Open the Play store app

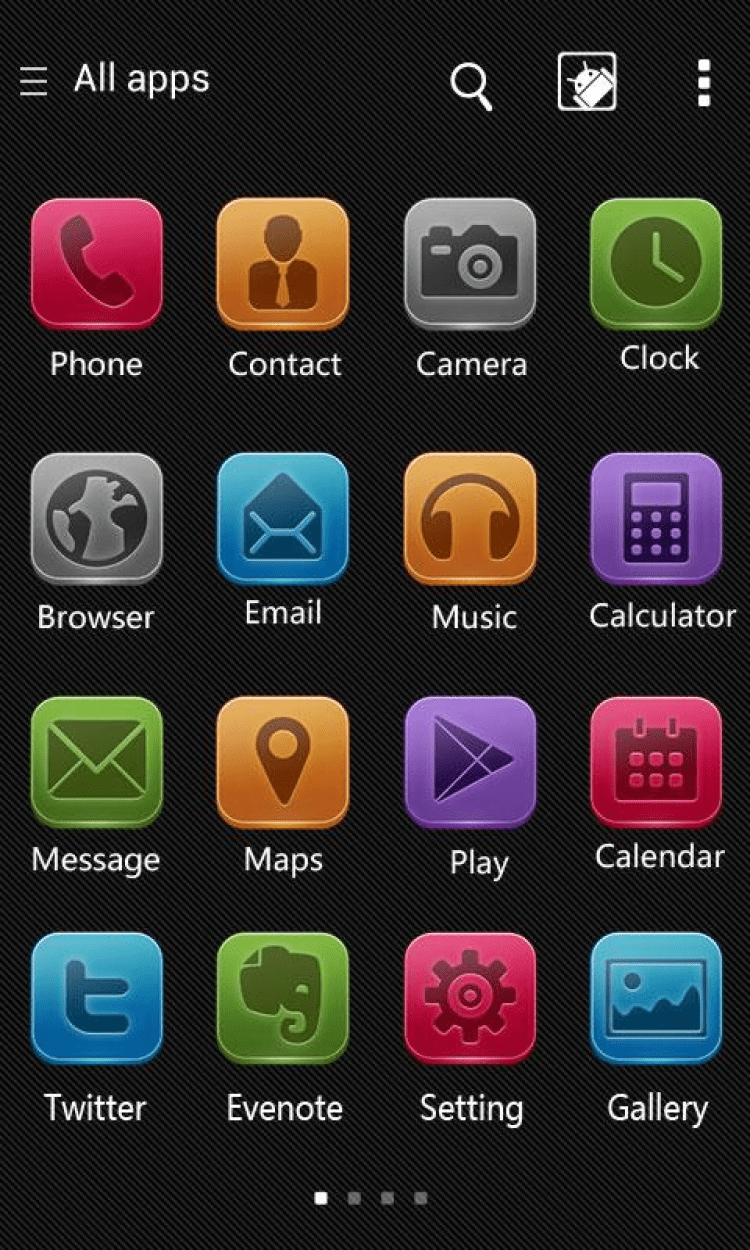coord(470,762)
